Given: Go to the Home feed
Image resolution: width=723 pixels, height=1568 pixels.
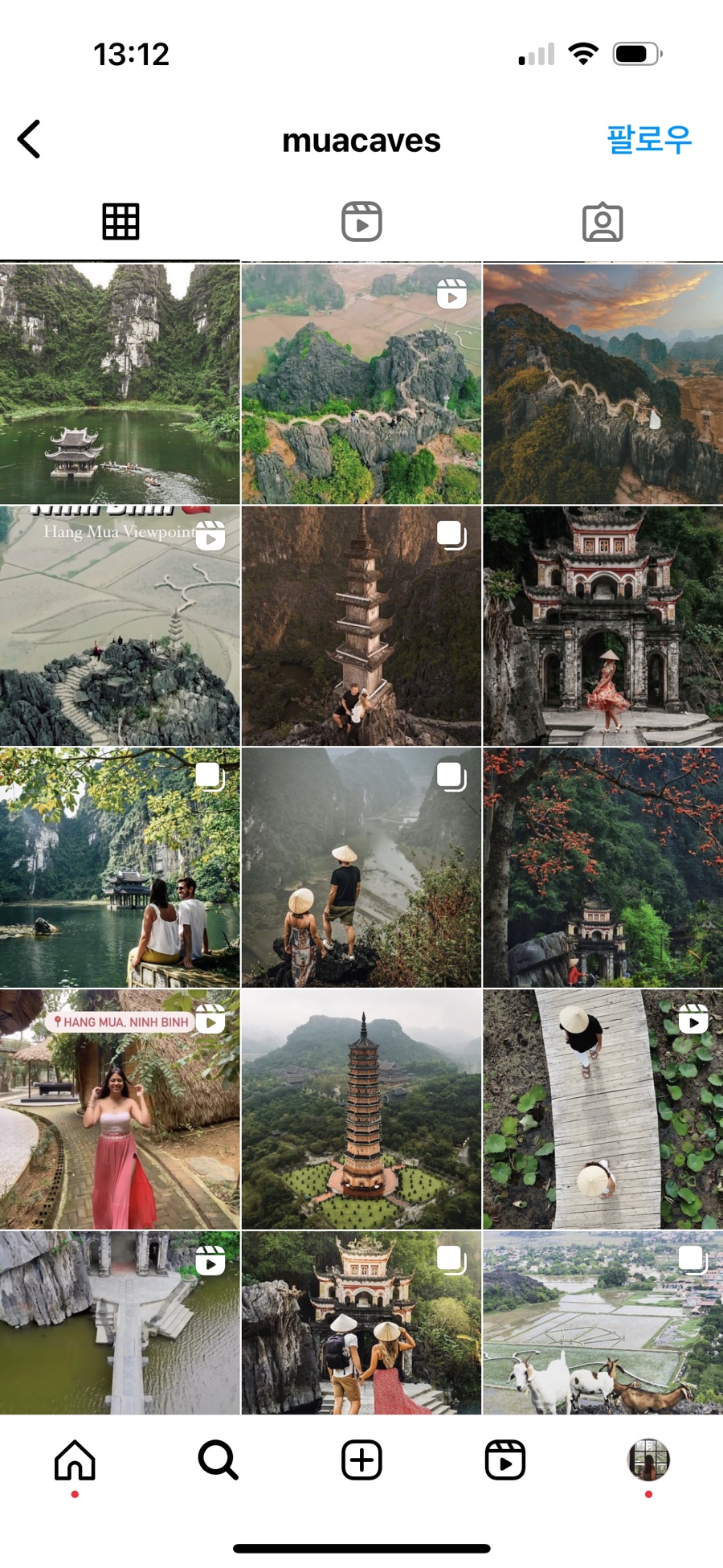Looking at the screenshot, I should click(75, 1460).
